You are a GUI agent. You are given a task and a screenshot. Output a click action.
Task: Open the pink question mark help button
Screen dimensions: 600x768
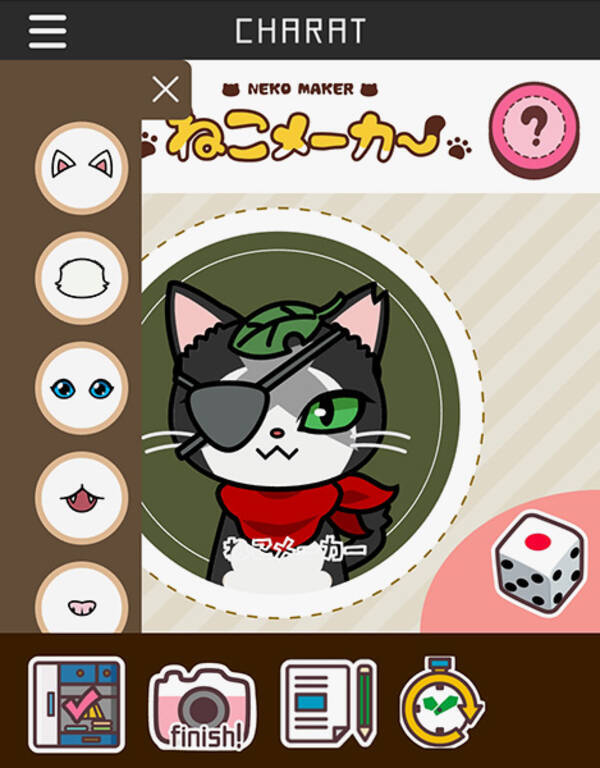pyautogui.click(x=535, y=129)
